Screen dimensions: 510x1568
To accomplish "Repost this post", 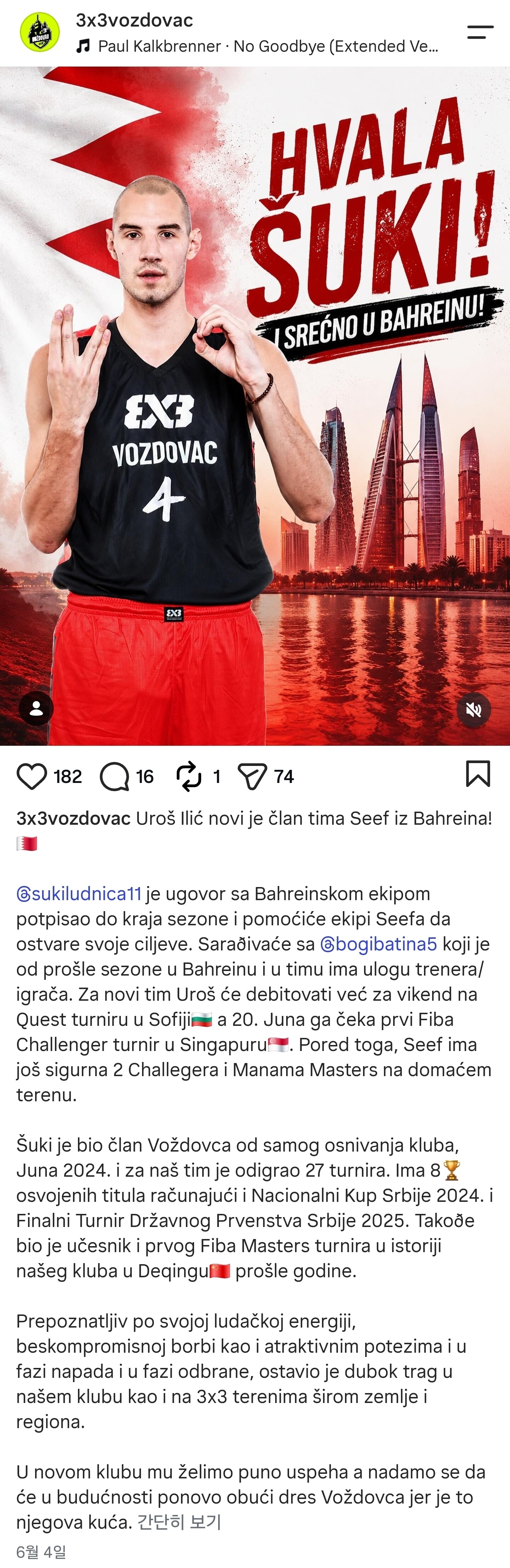I will 189,776.
